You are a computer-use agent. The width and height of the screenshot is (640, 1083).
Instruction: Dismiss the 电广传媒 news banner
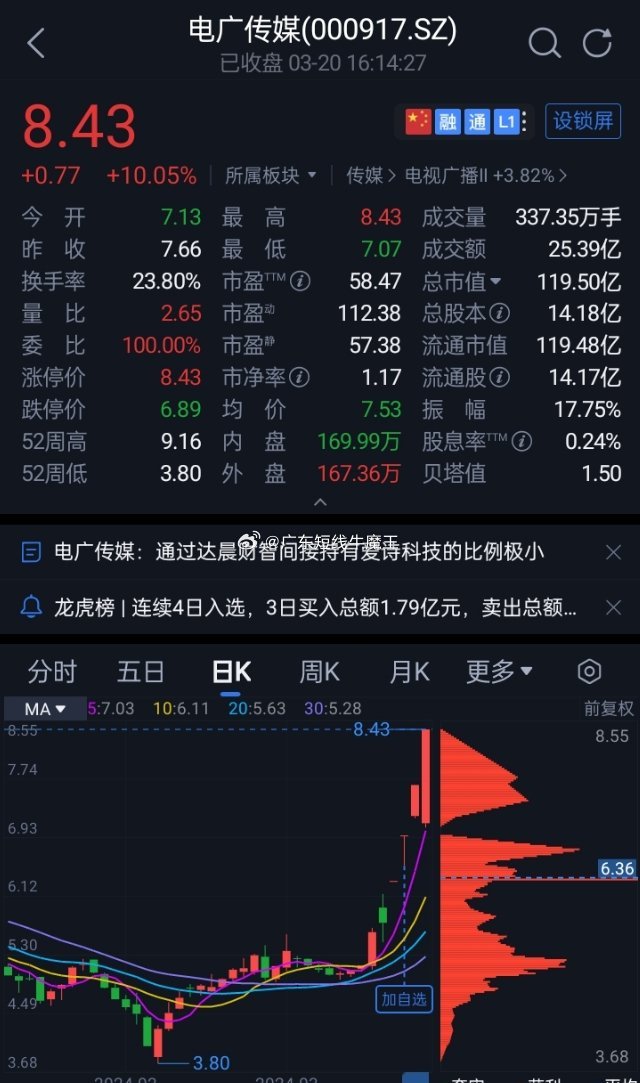click(614, 551)
